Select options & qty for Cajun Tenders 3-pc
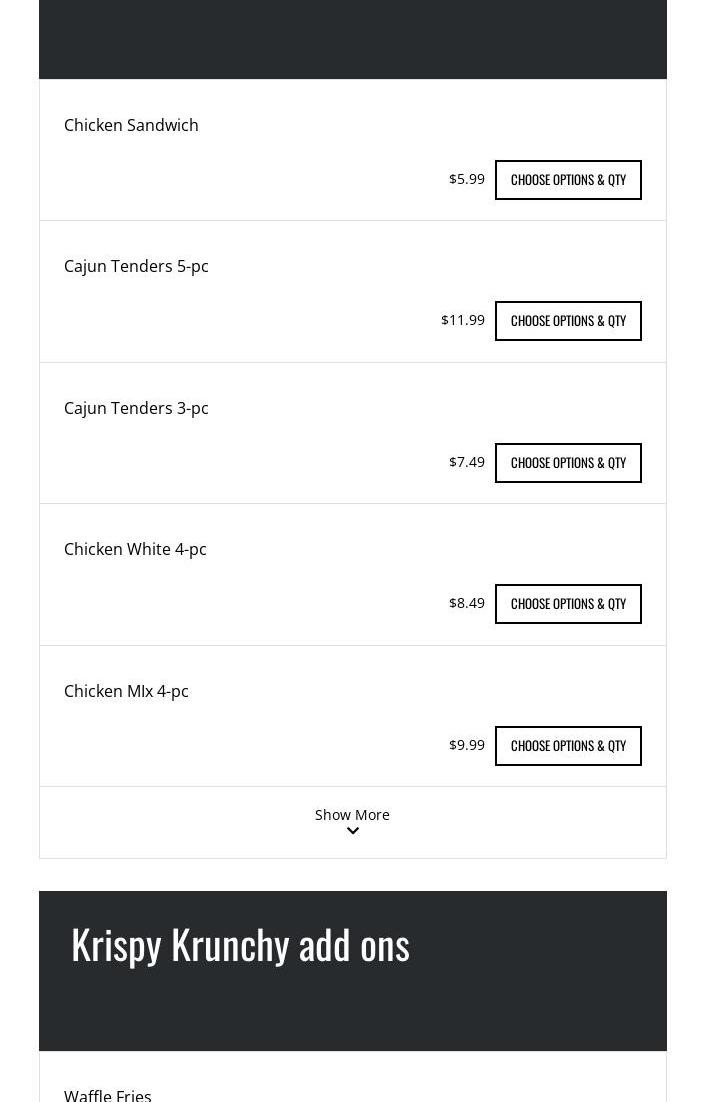This screenshot has height=1102, width=705. pos(568,463)
